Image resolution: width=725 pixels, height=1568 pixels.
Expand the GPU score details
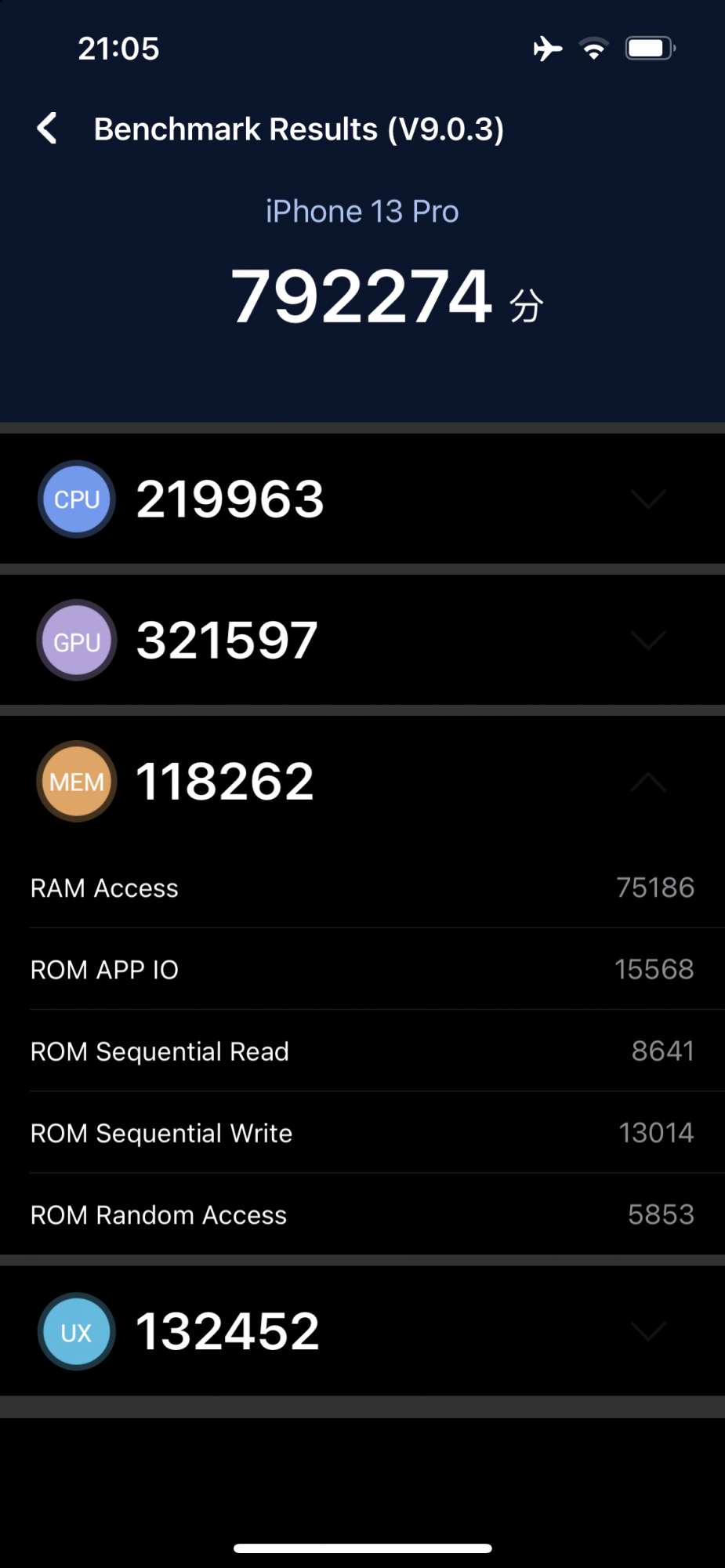[362, 641]
